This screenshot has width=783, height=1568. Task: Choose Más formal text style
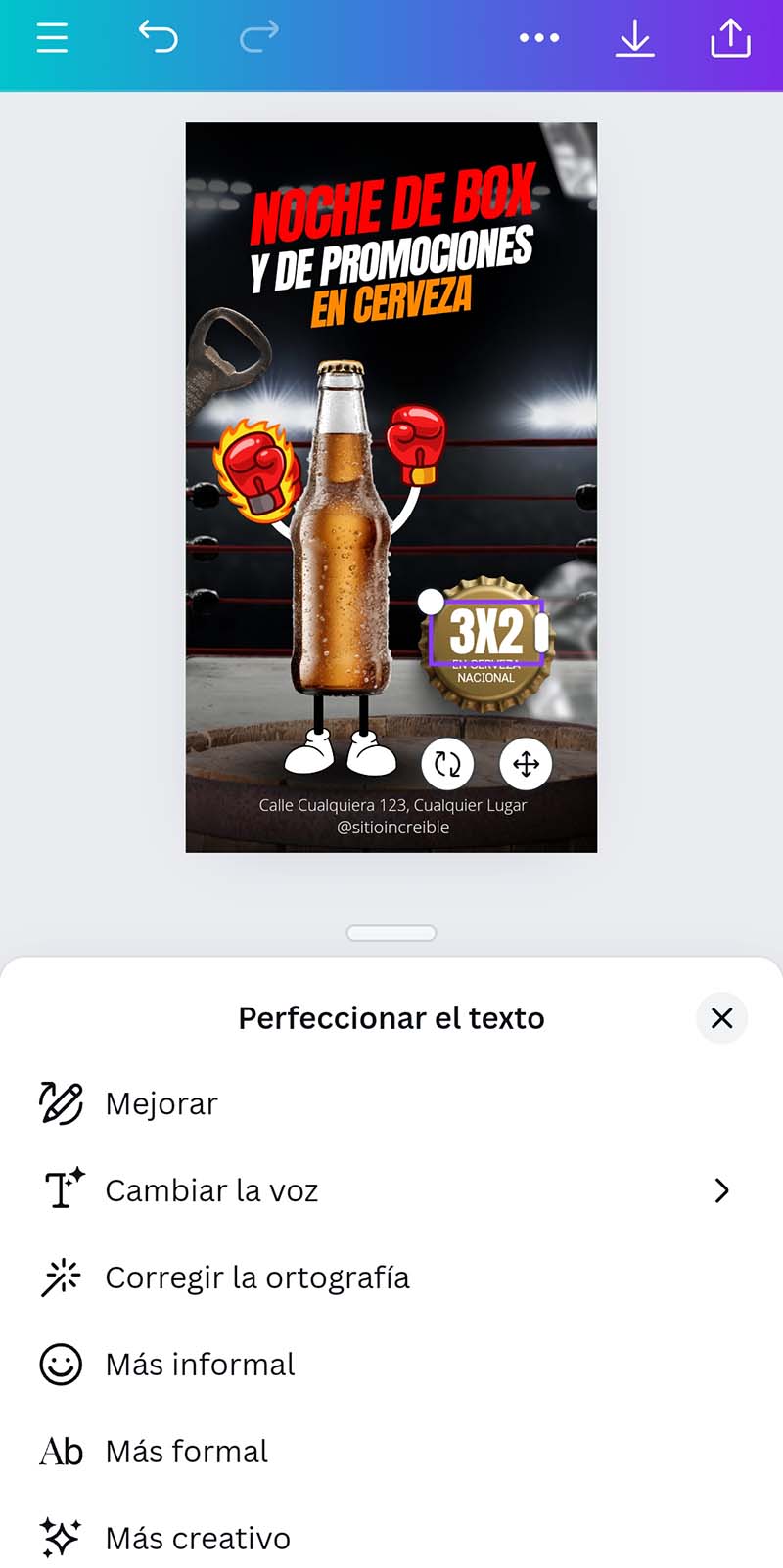pos(186,1451)
